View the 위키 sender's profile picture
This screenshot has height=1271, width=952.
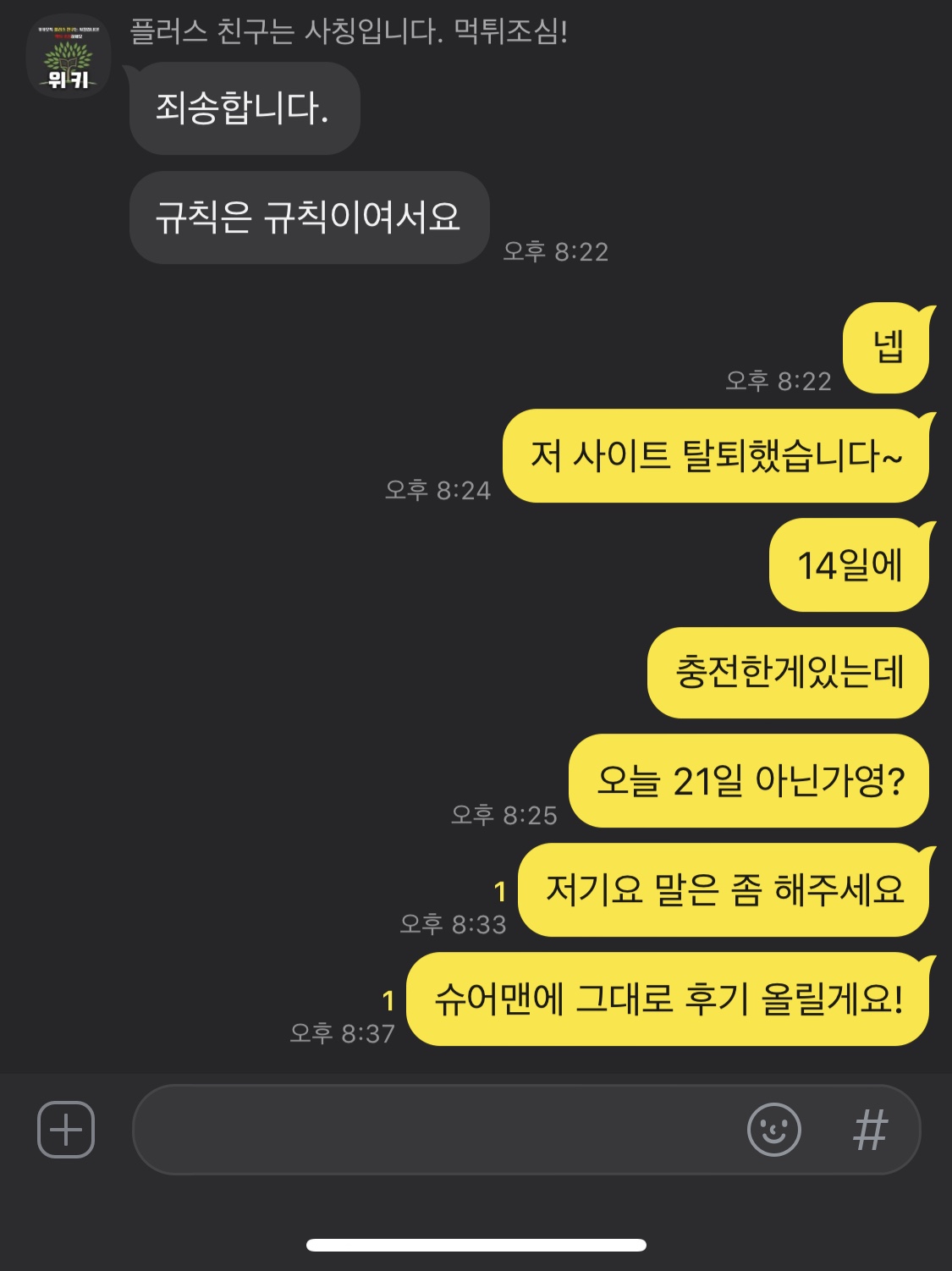tap(69, 57)
